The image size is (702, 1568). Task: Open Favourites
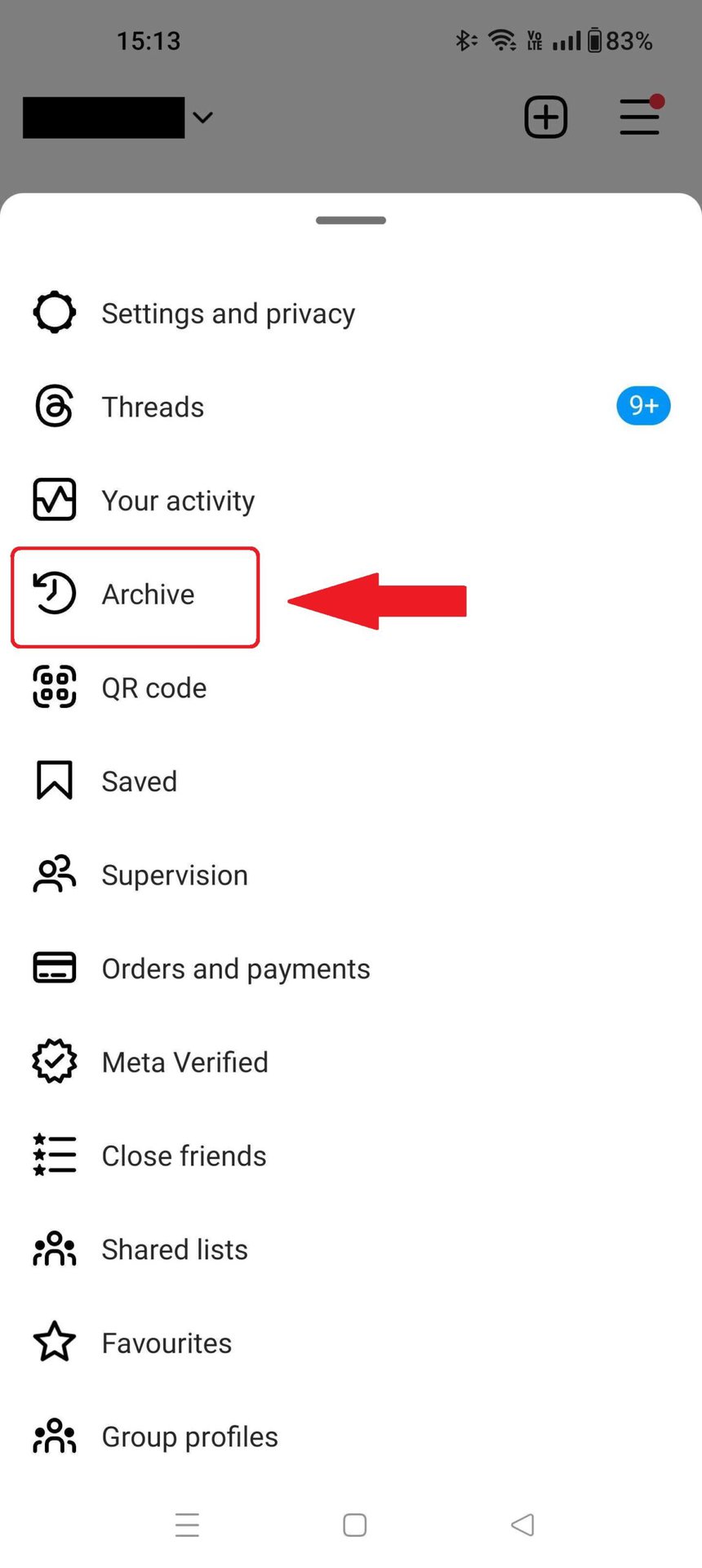166,1343
